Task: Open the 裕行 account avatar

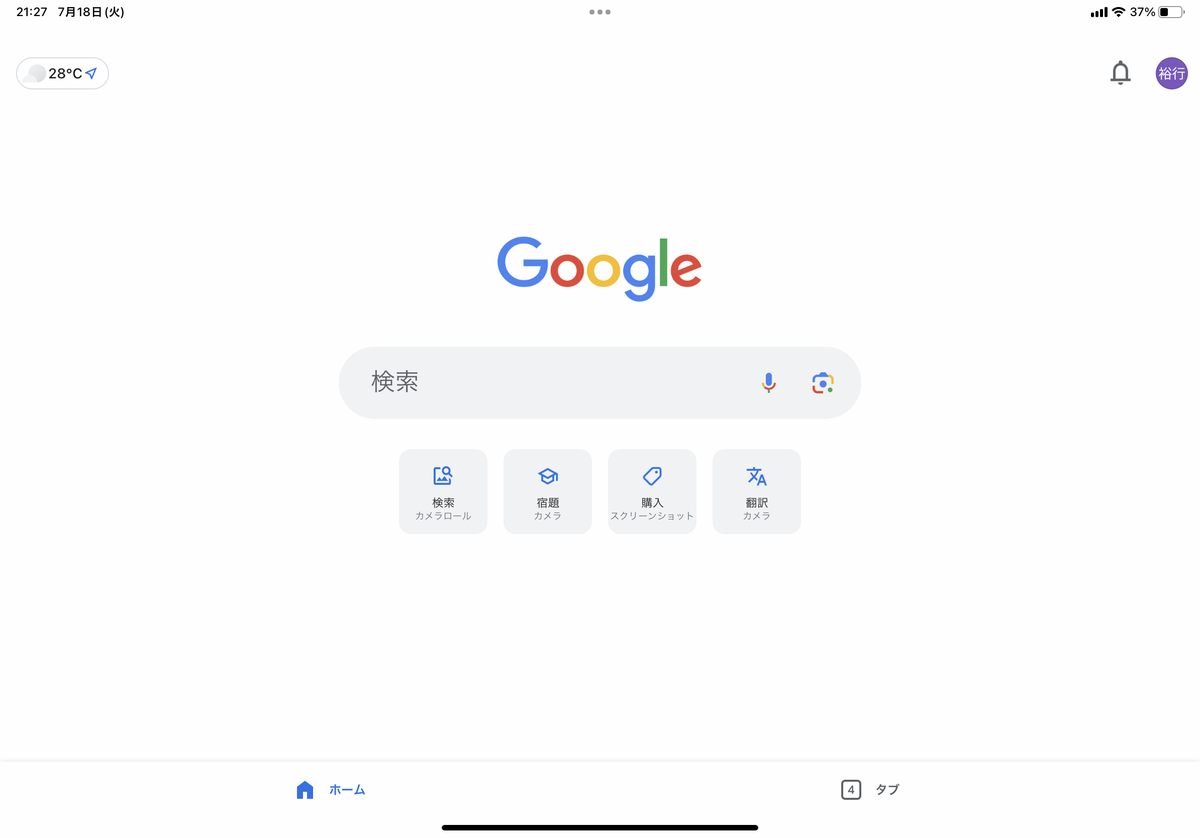Action: pos(1171,73)
